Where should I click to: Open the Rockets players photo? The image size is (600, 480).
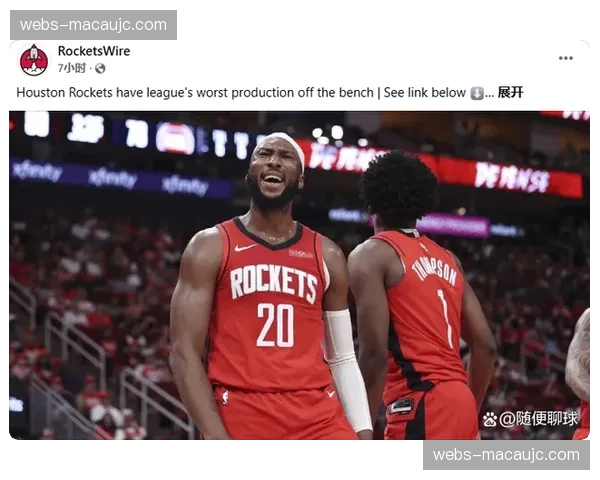(x=300, y=275)
